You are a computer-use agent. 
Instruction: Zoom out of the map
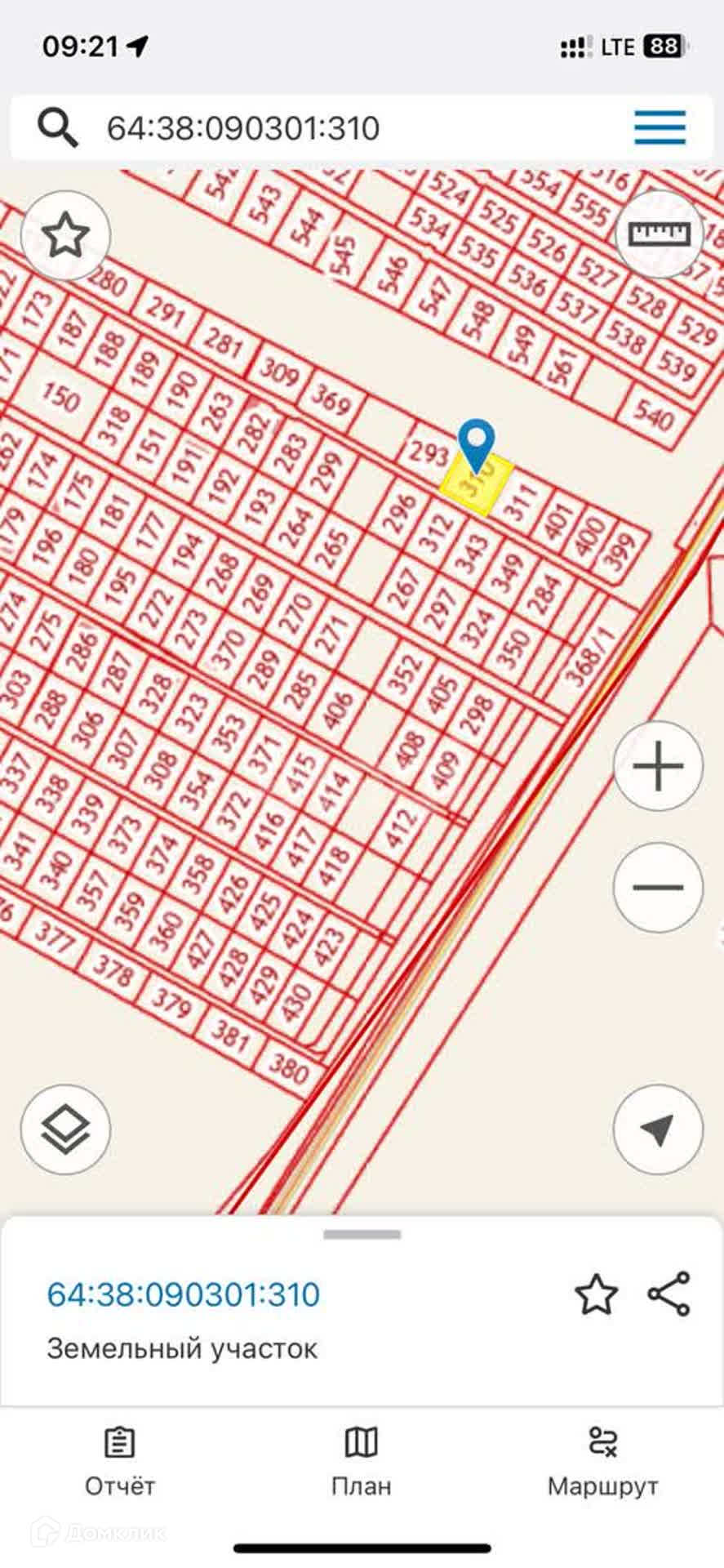click(658, 888)
